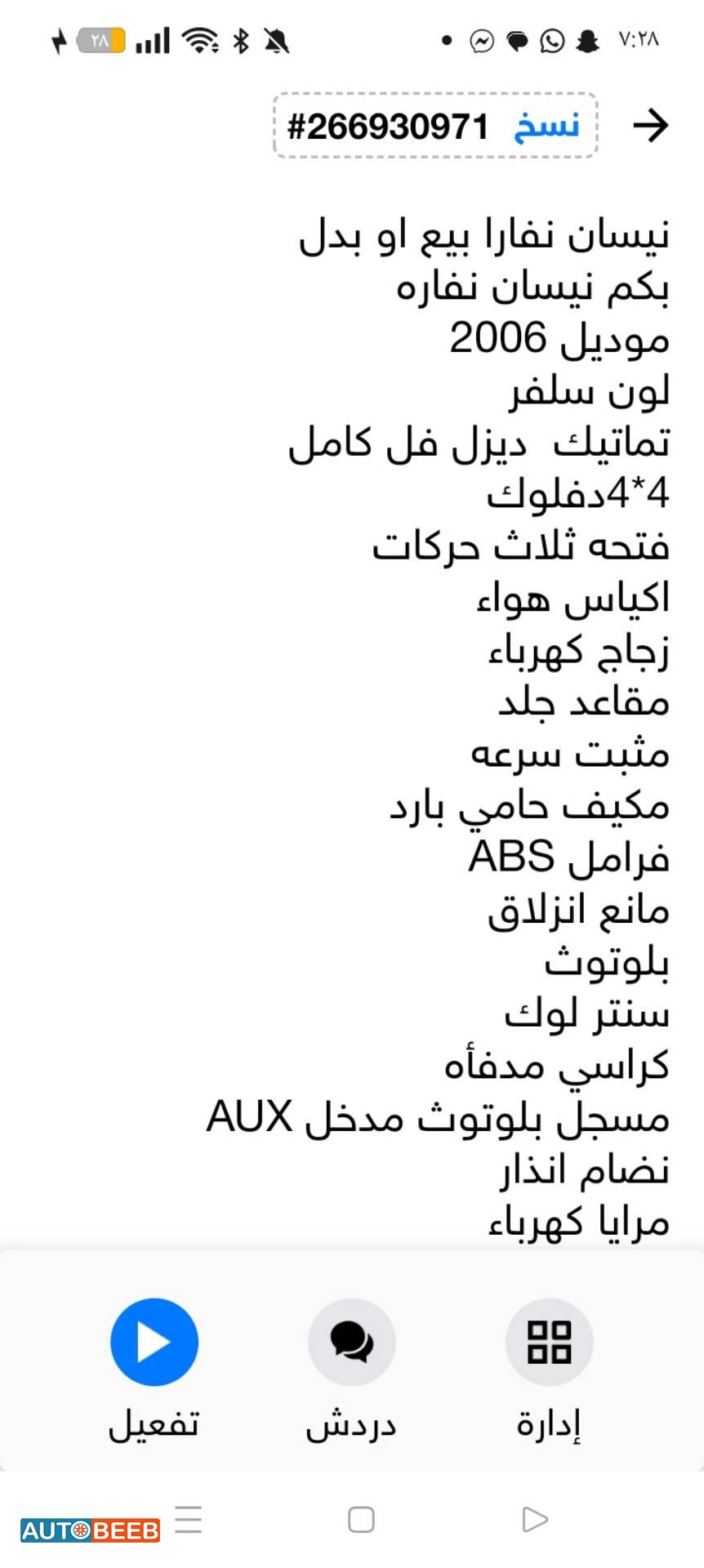
Task: Tap the system back triangle button
Action: click(x=534, y=1520)
